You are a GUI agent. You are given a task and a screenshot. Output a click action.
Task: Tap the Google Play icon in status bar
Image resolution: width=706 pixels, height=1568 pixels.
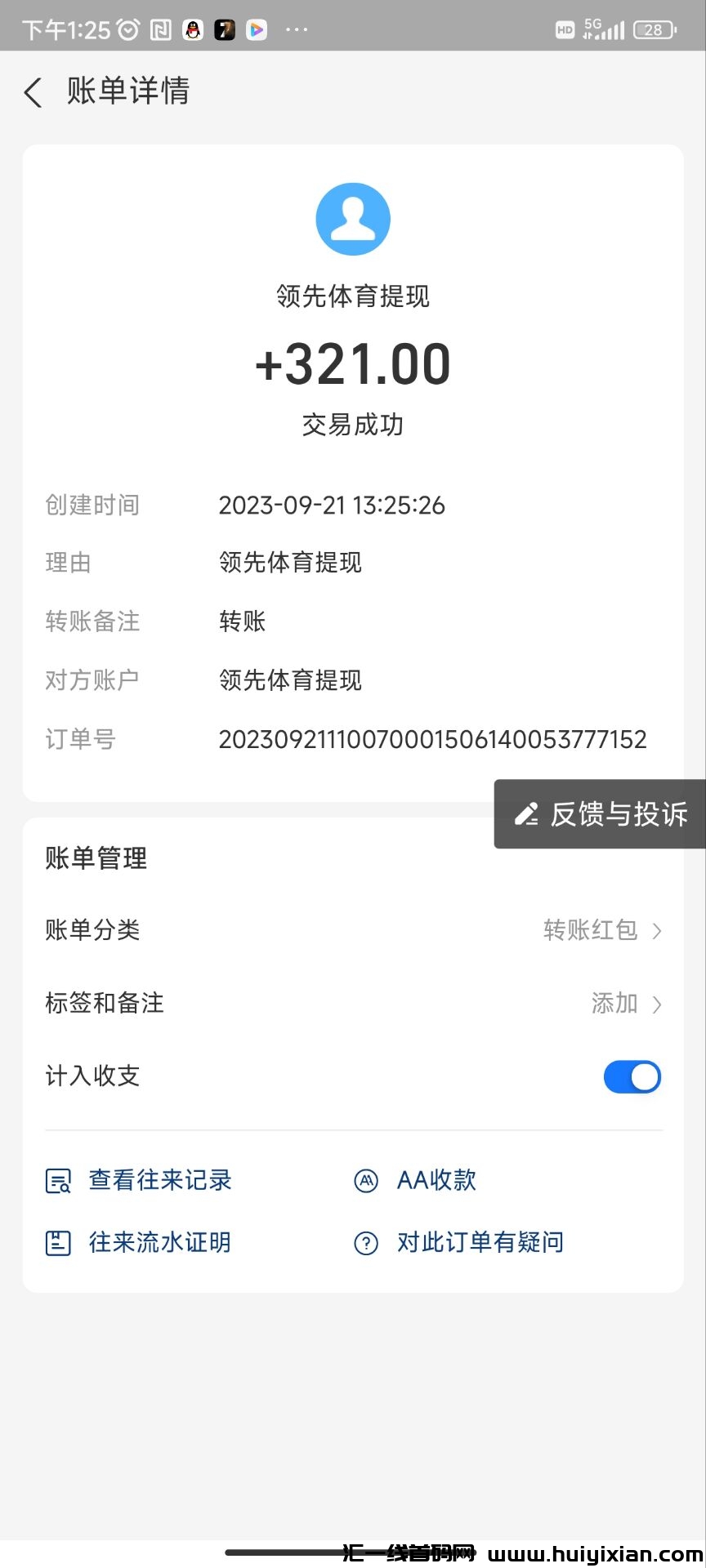pyautogui.click(x=257, y=29)
